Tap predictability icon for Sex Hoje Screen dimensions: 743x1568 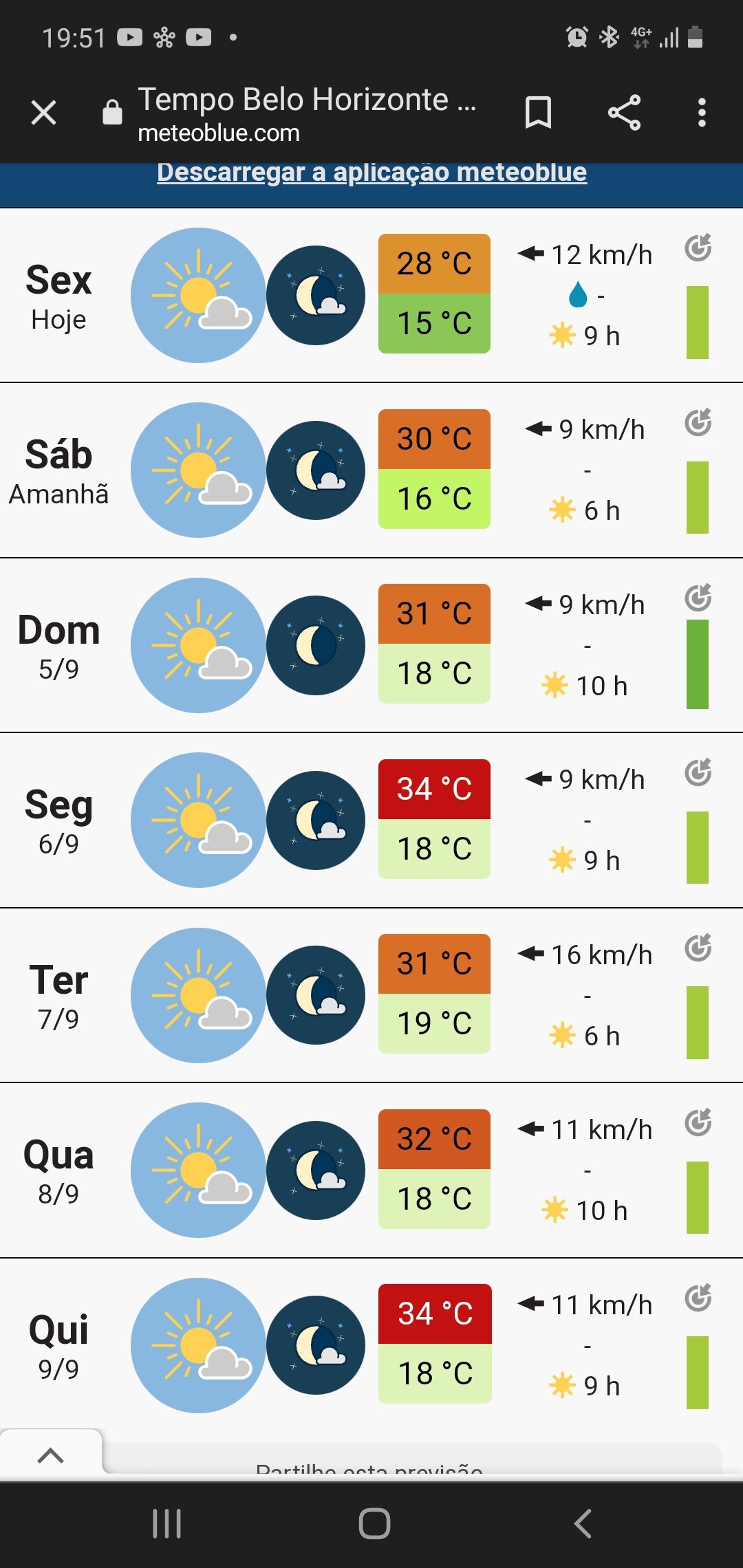coord(698,248)
